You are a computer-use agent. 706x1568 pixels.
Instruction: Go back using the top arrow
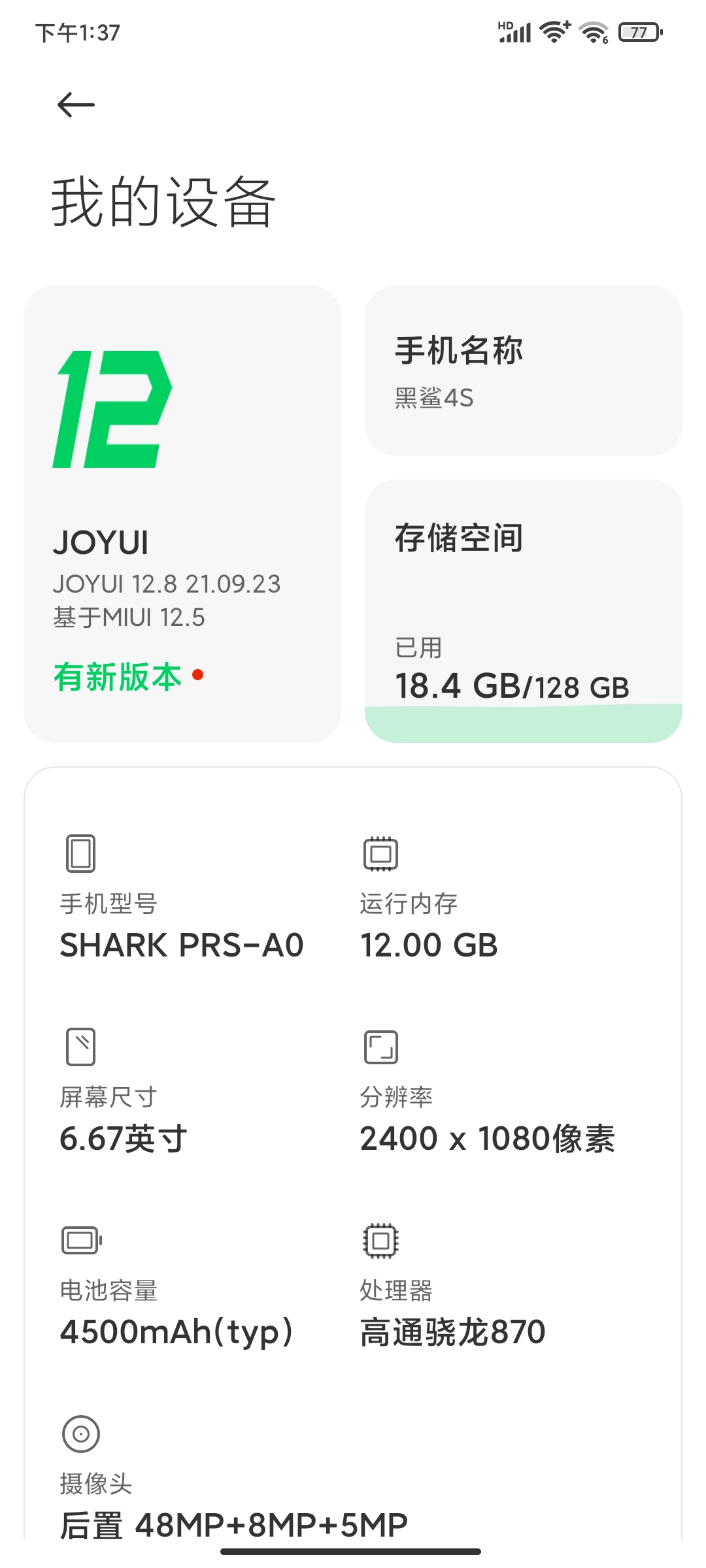[x=76, y=105]
